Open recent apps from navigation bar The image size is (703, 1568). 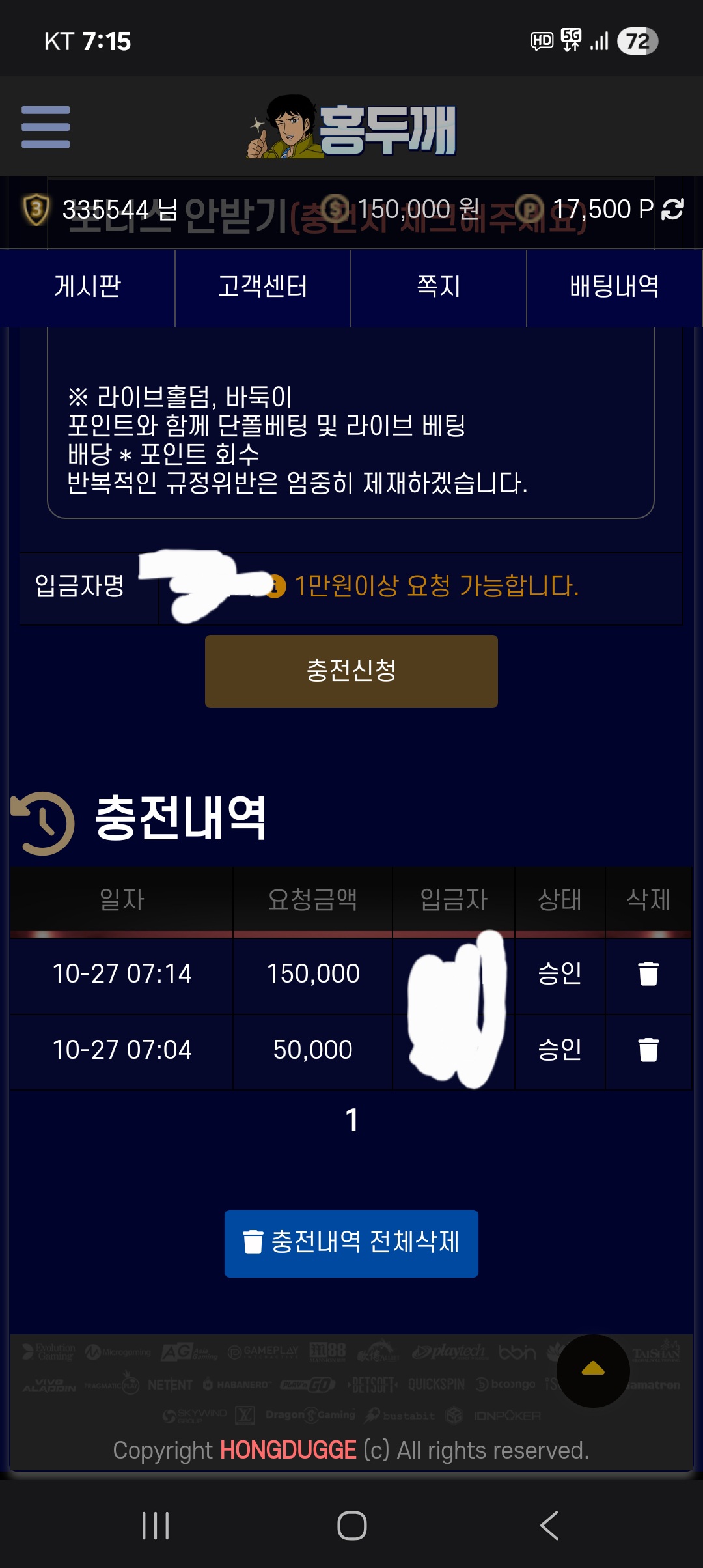pyautogui.click(x=156, y=1525)
